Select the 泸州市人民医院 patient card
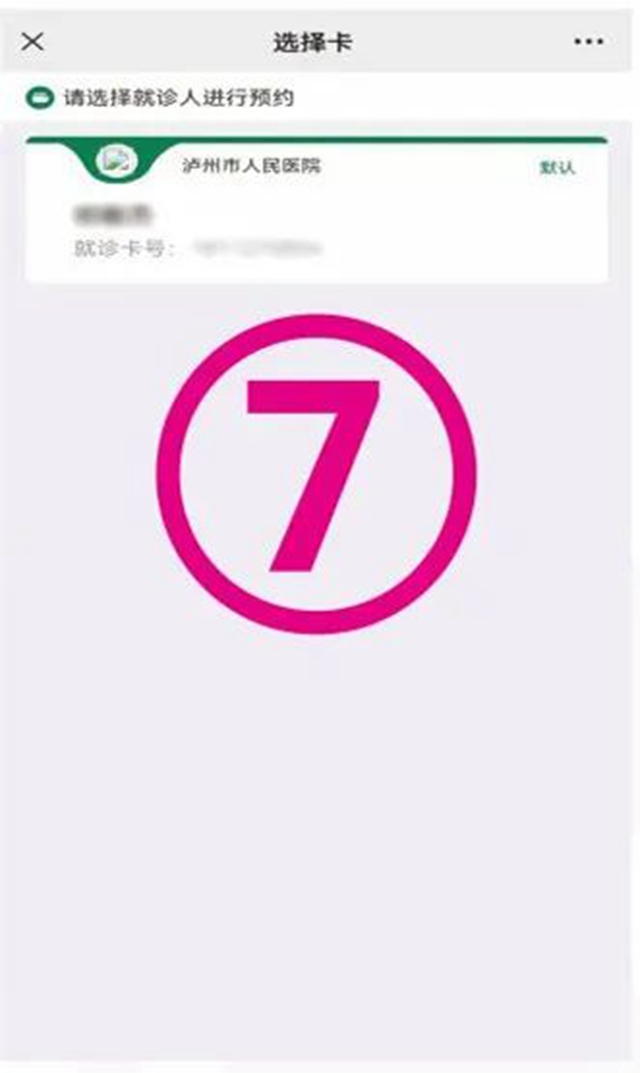640x1073 pixels. click(x=316, y=212)
